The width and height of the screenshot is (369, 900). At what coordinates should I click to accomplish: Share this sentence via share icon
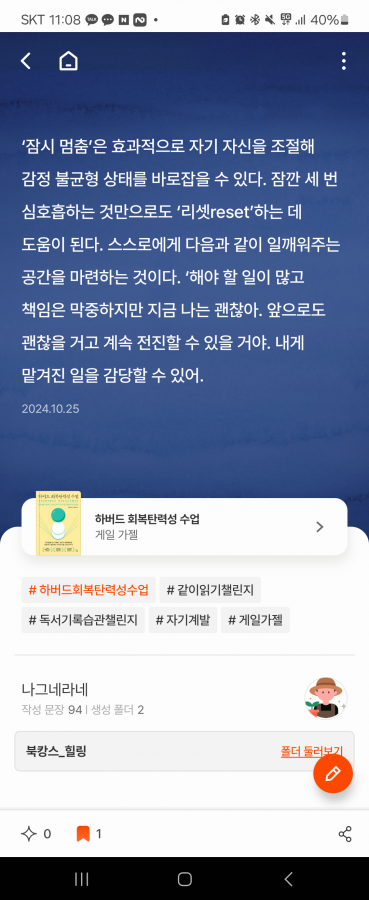point(344,833)
